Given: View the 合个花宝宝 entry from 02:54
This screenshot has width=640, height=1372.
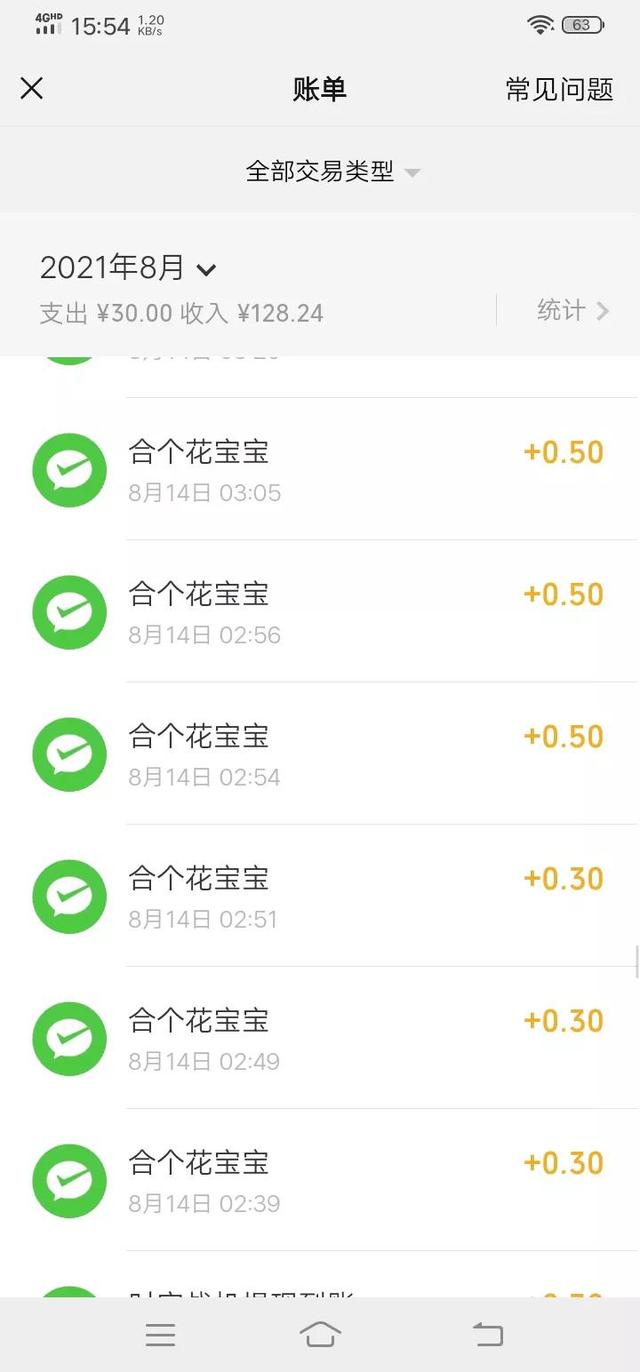Looking at the screenshot, I should click(320, 753).
